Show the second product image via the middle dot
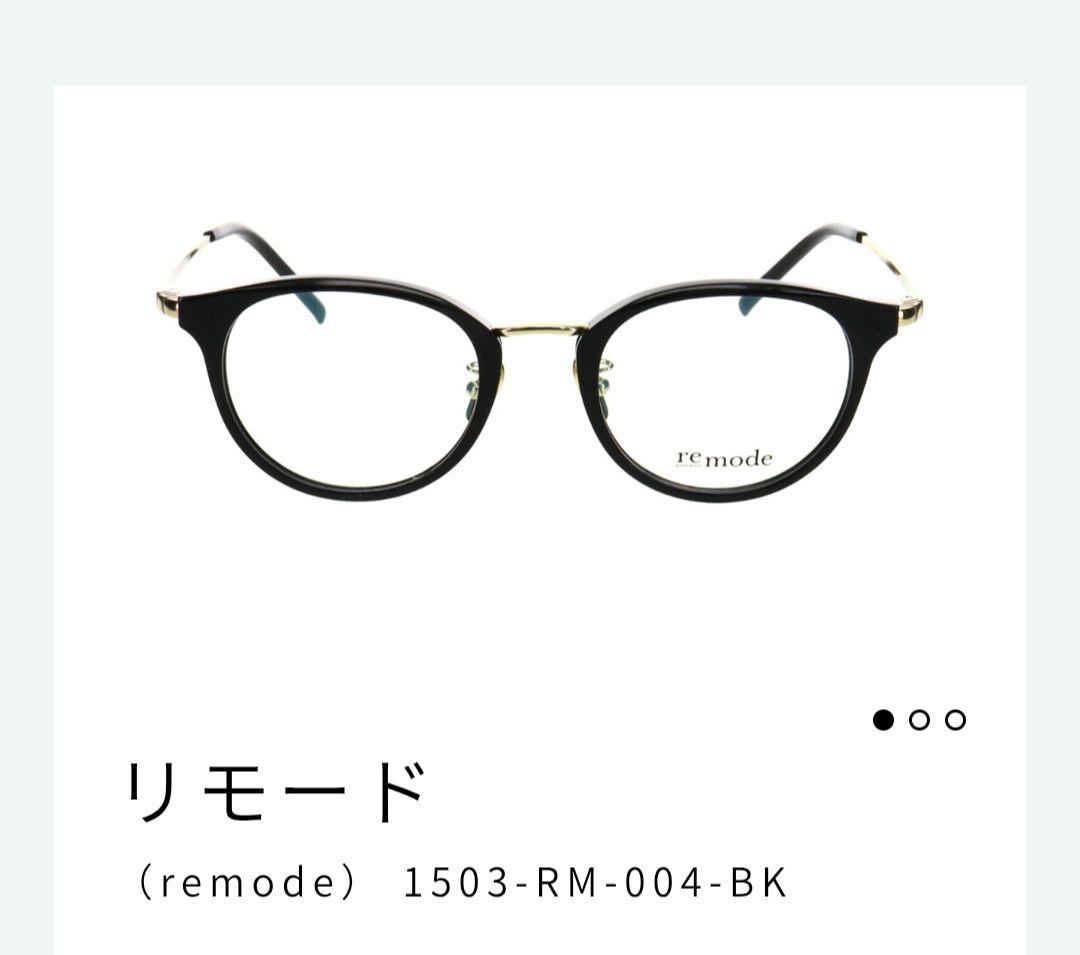 pyautogui.click(x=919, y=720)
